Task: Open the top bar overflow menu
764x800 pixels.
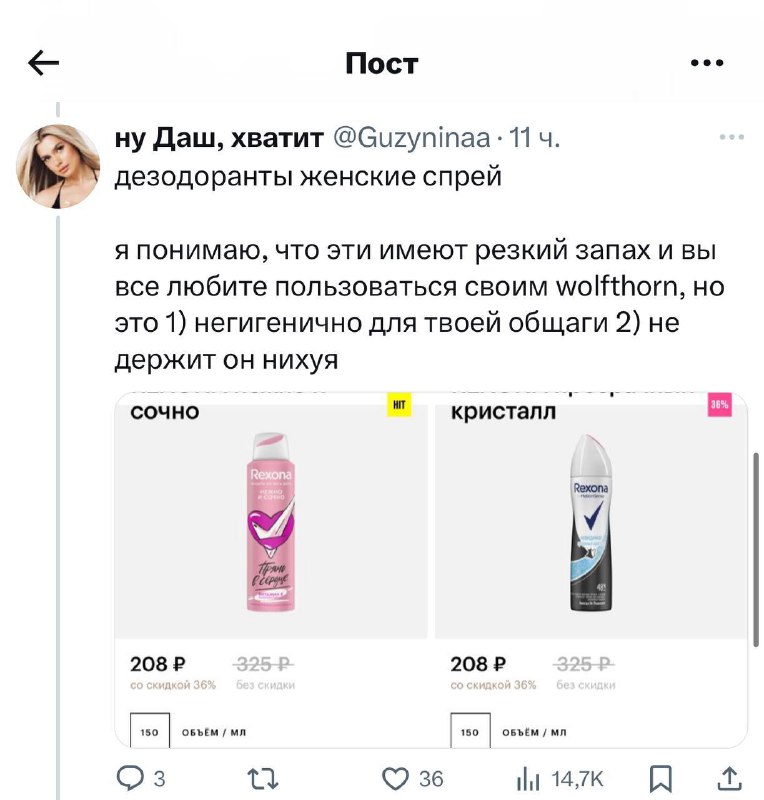Action: (707, 64)
